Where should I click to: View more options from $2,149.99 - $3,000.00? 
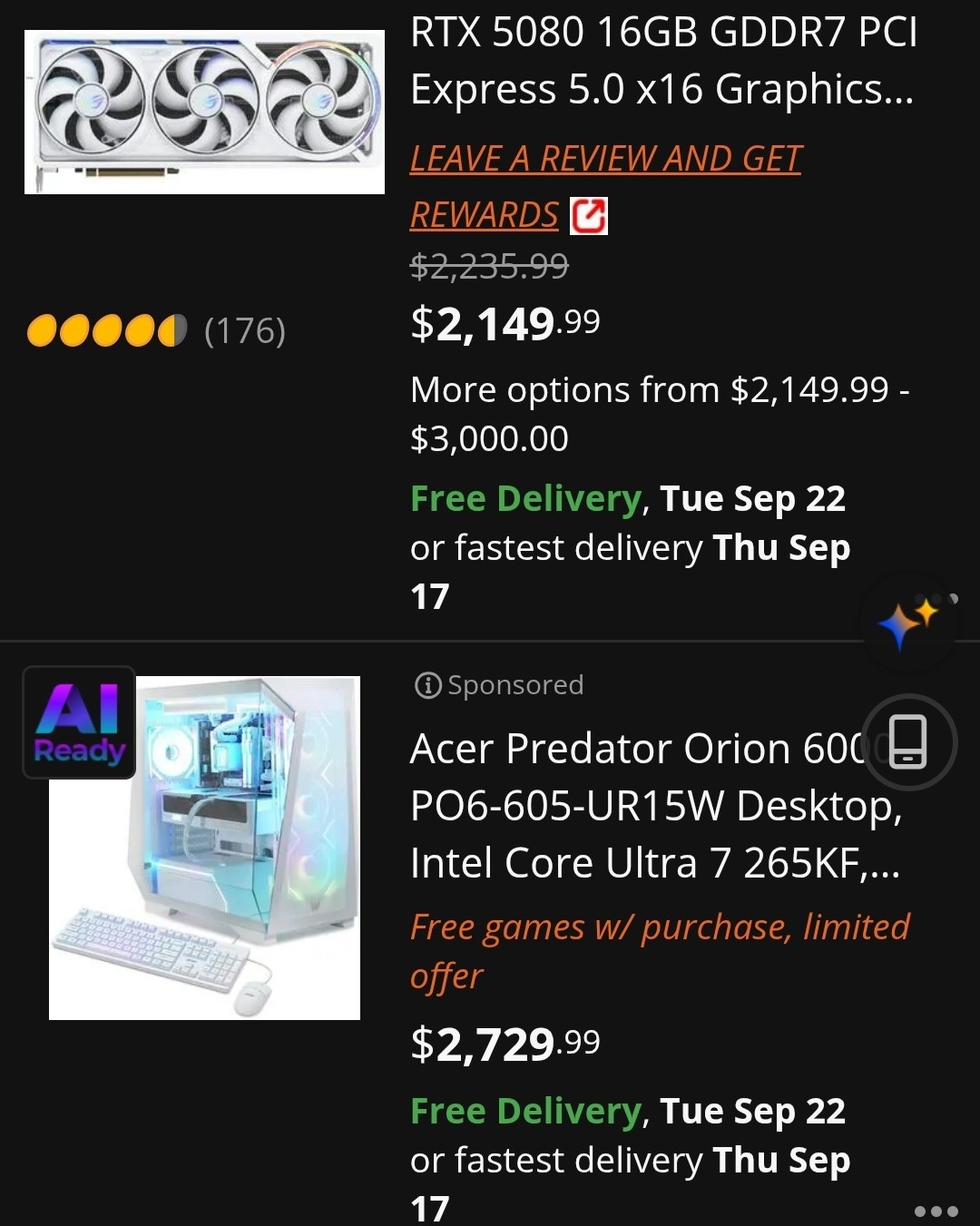click(660, 414)
